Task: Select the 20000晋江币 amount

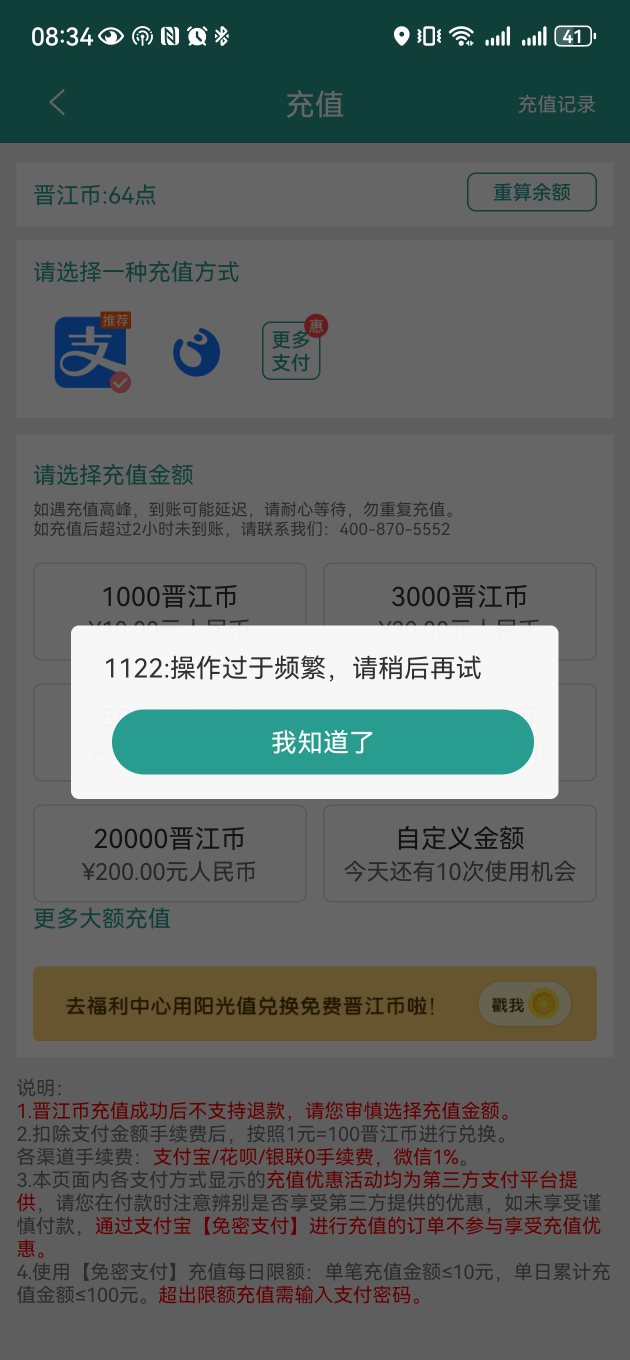Action: [169, 853]
